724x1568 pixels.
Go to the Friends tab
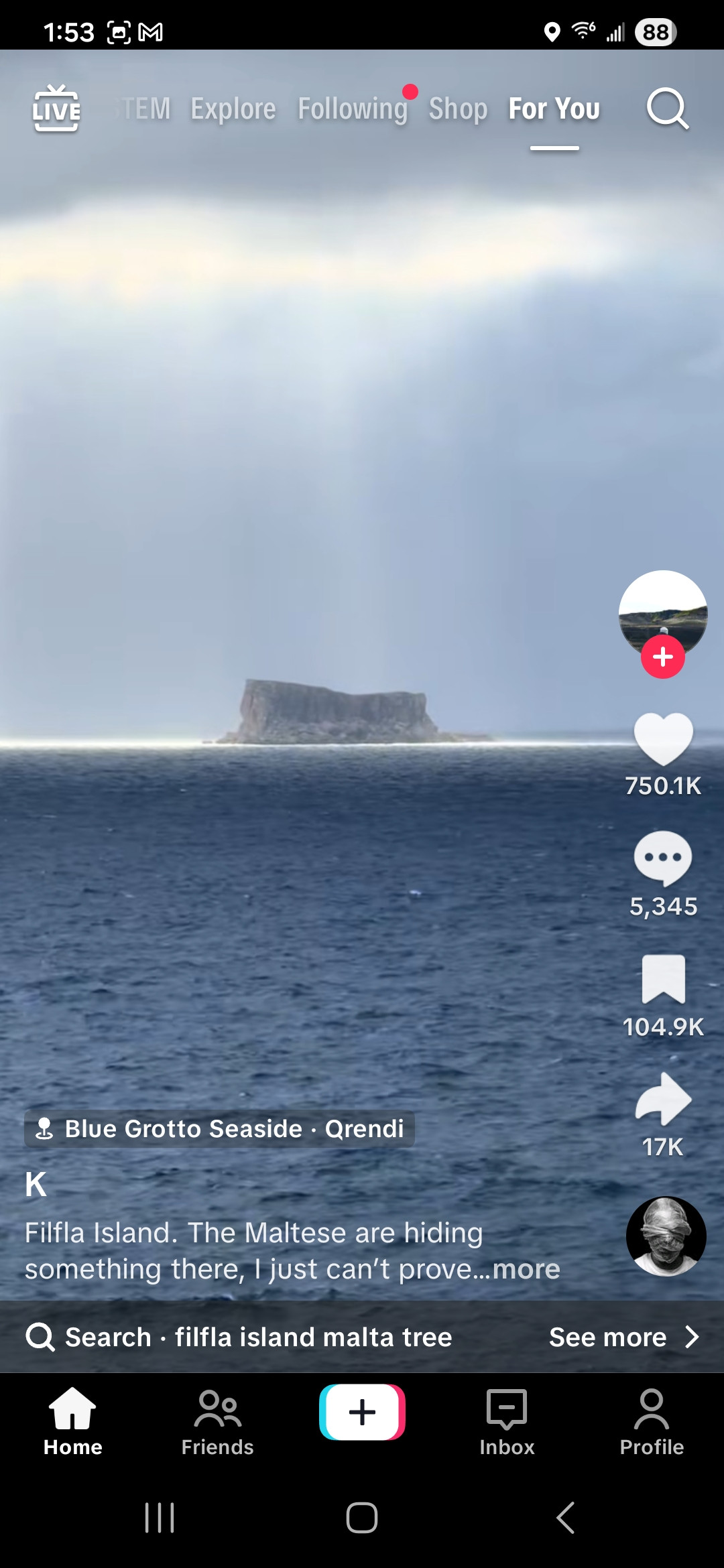pyautogui.click(x=217, y=1422)
